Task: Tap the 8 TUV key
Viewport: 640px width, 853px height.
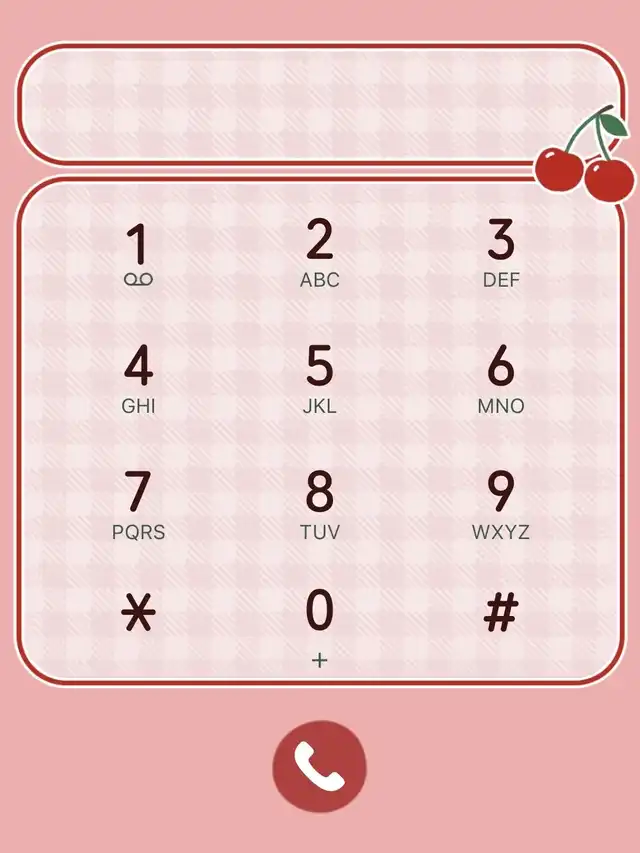Action: click(x=319, y=504)
